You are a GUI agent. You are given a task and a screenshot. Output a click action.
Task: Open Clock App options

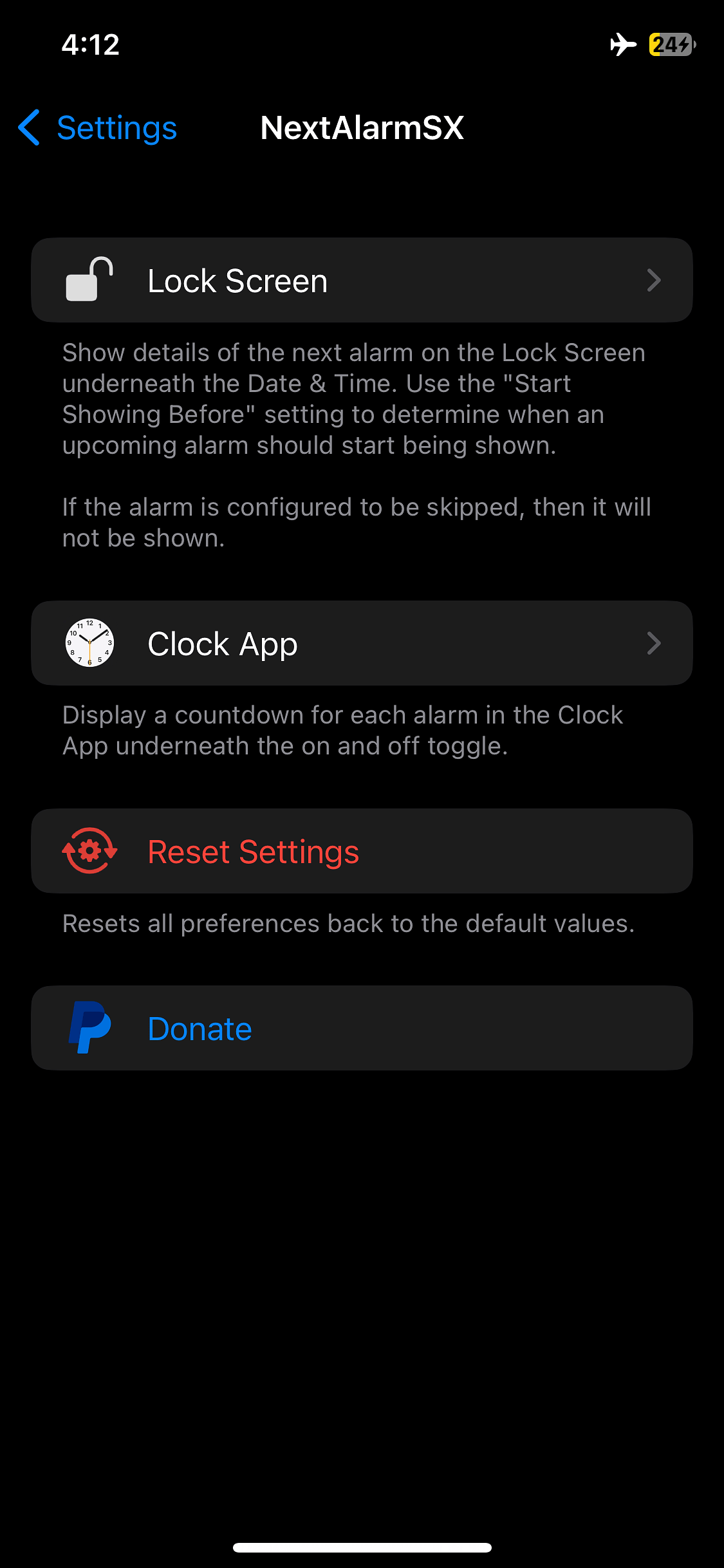(x=362, y=643)
